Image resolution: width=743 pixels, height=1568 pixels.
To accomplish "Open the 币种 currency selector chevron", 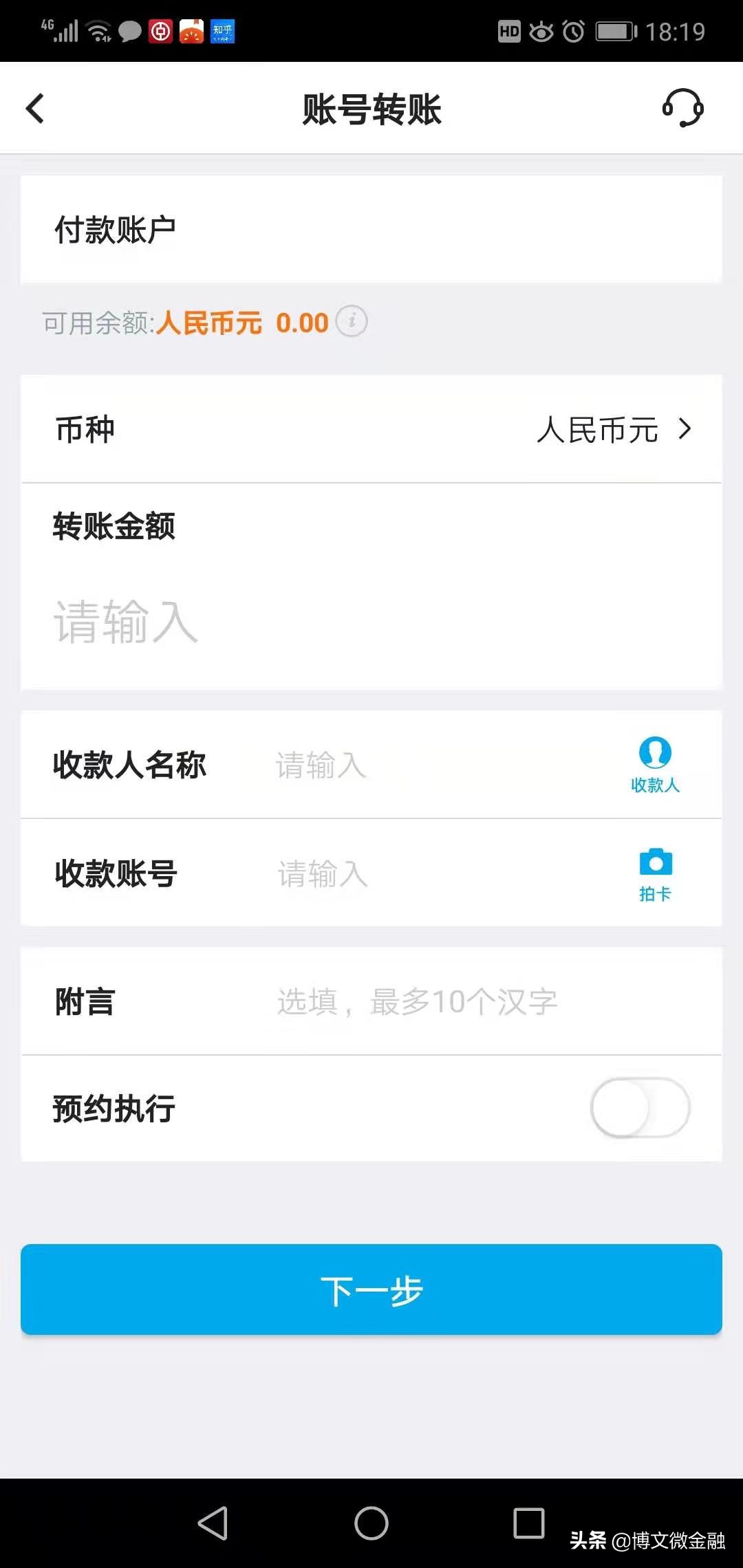I will 685,428.
